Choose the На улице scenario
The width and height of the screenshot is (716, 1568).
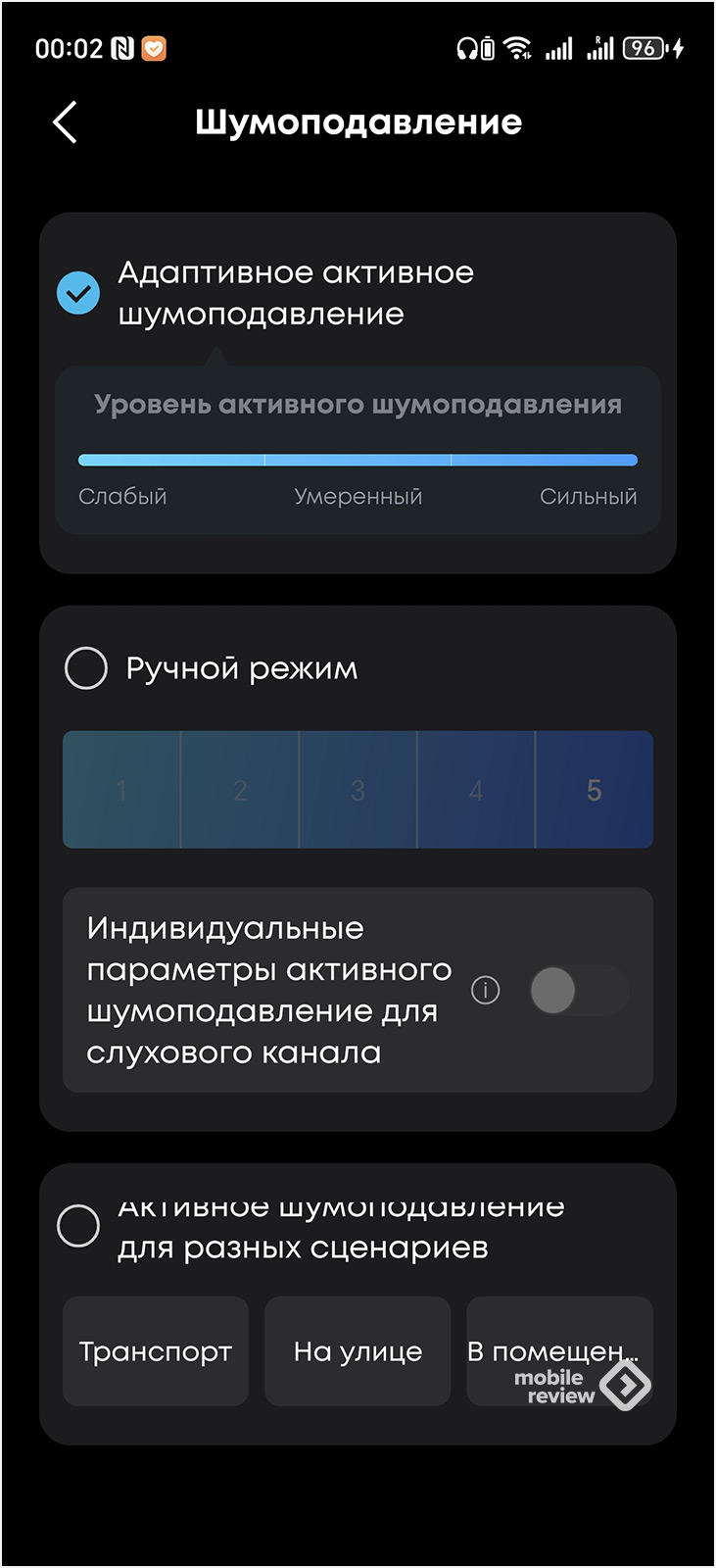358,1351
